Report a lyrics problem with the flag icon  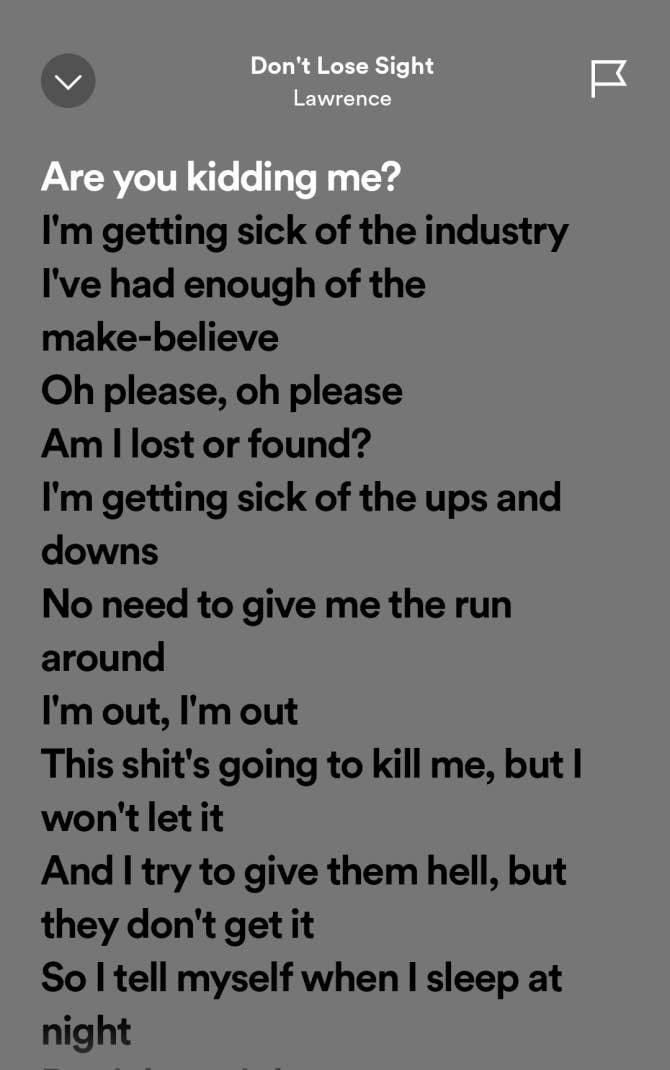[x=608, y=79]
